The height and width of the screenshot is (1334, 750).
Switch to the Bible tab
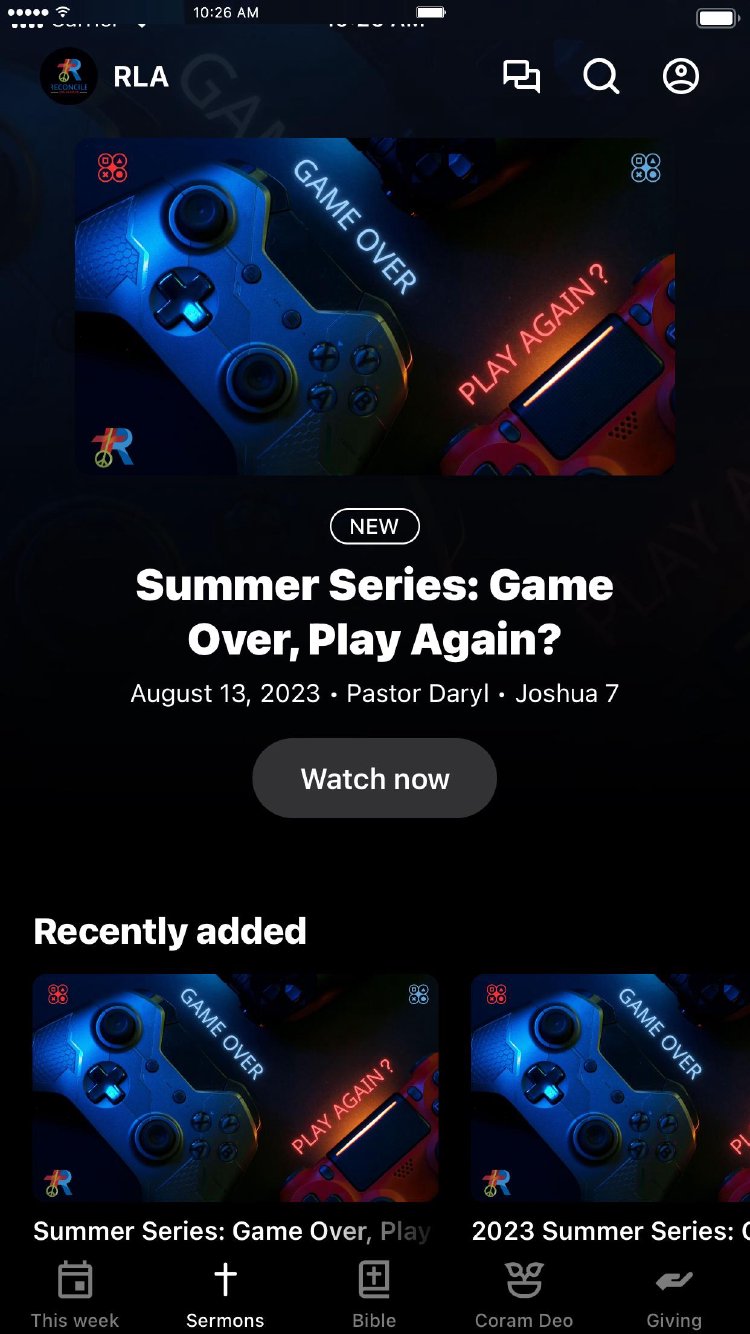(374, 1295)
